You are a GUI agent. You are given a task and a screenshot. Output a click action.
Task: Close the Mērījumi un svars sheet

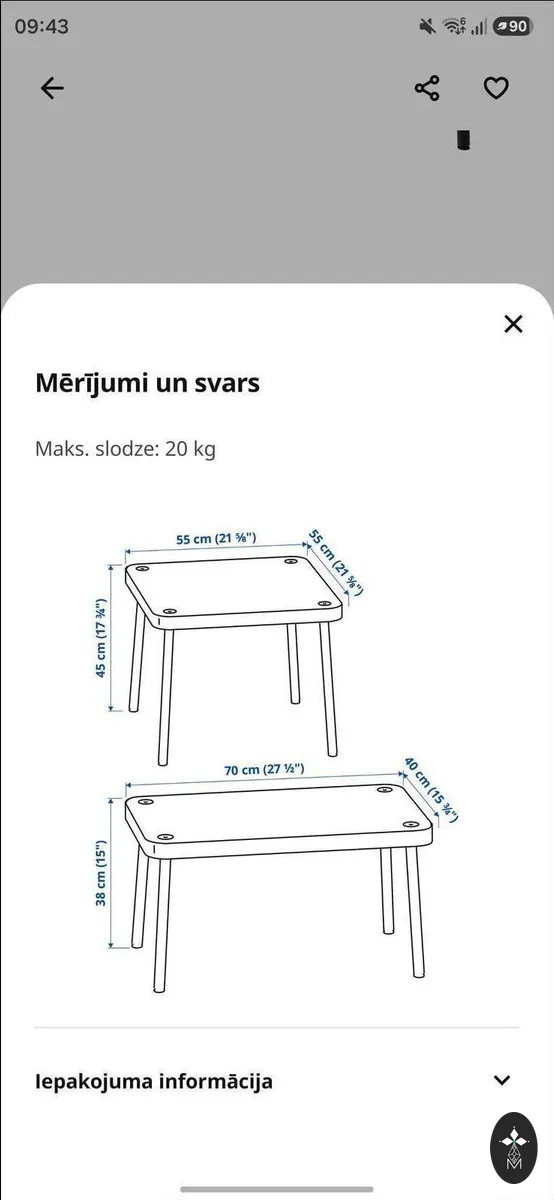point(513,324)
